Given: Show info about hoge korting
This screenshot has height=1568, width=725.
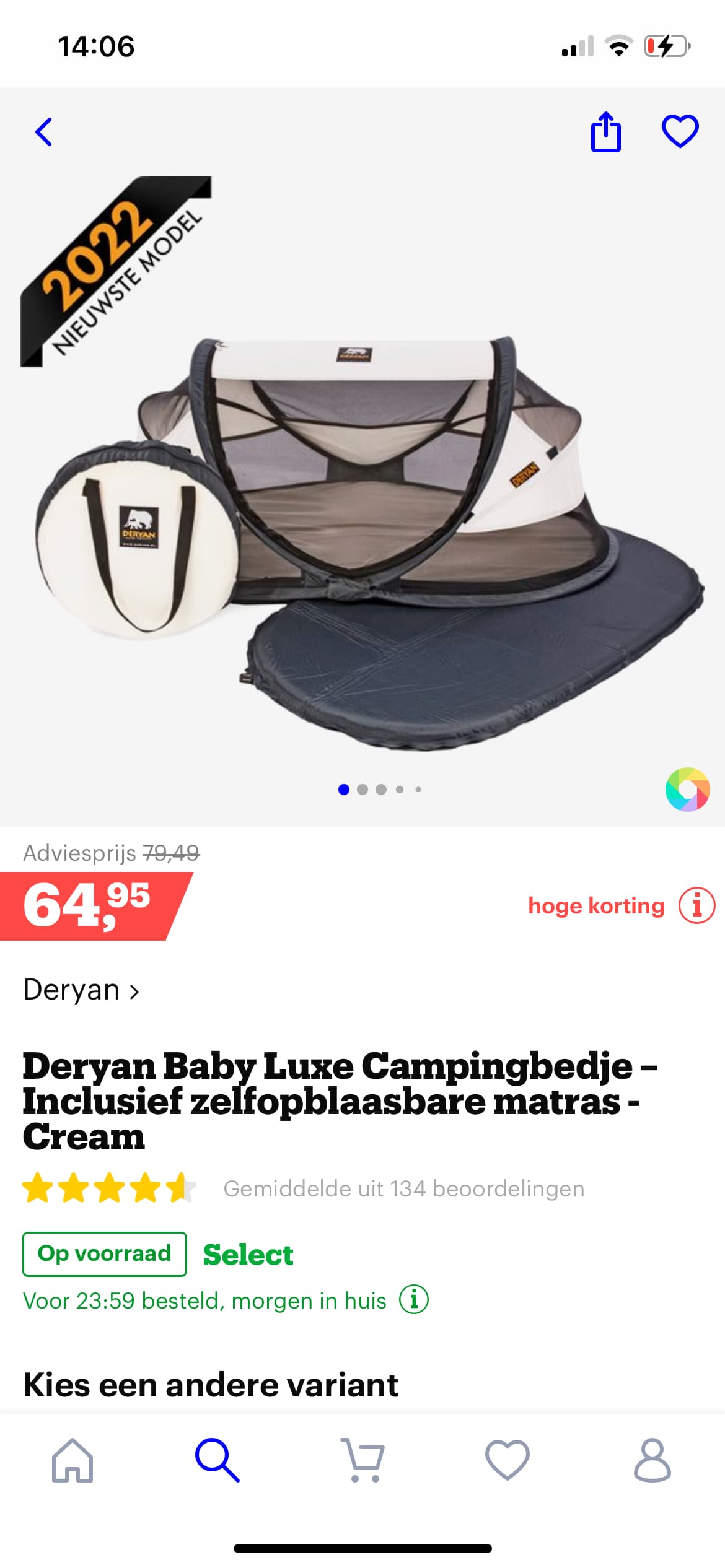Looking at the screenshot, I should pos(697,905).
